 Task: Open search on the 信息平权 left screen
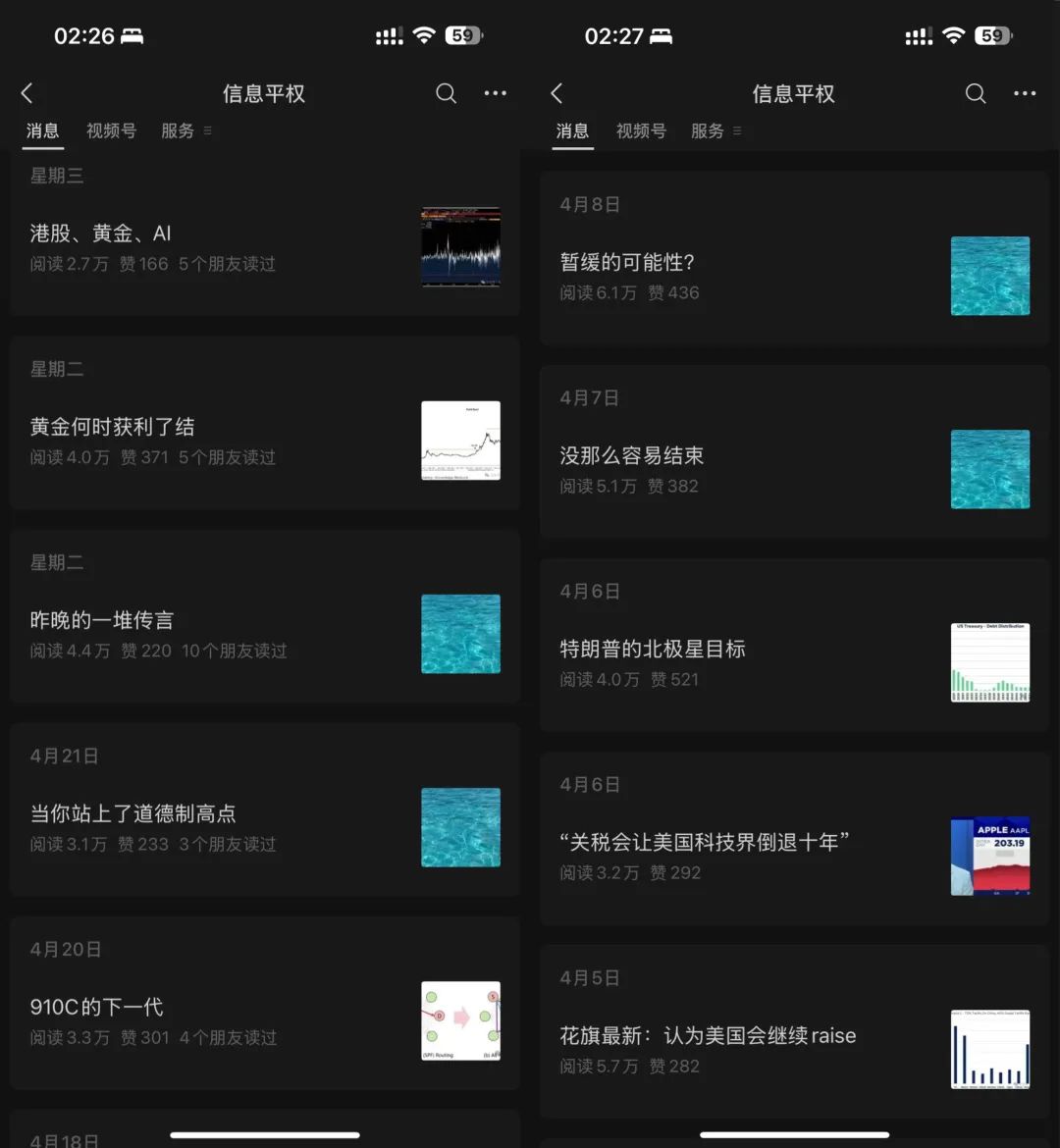[x=446, y=93]
